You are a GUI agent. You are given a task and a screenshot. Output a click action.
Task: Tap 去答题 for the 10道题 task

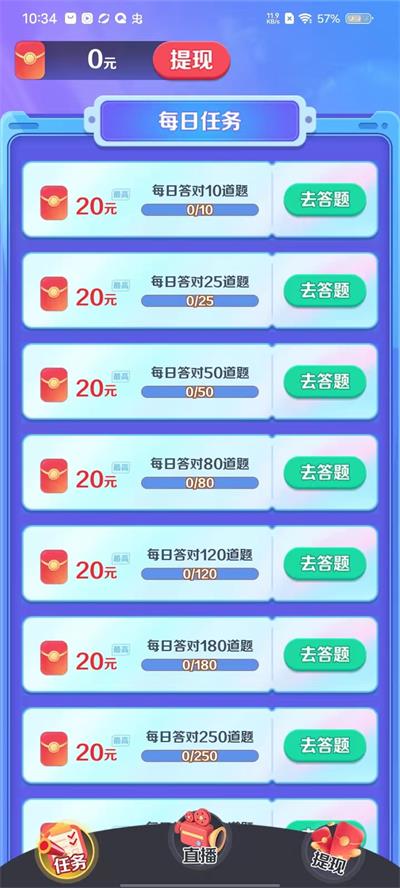[325, 199]
